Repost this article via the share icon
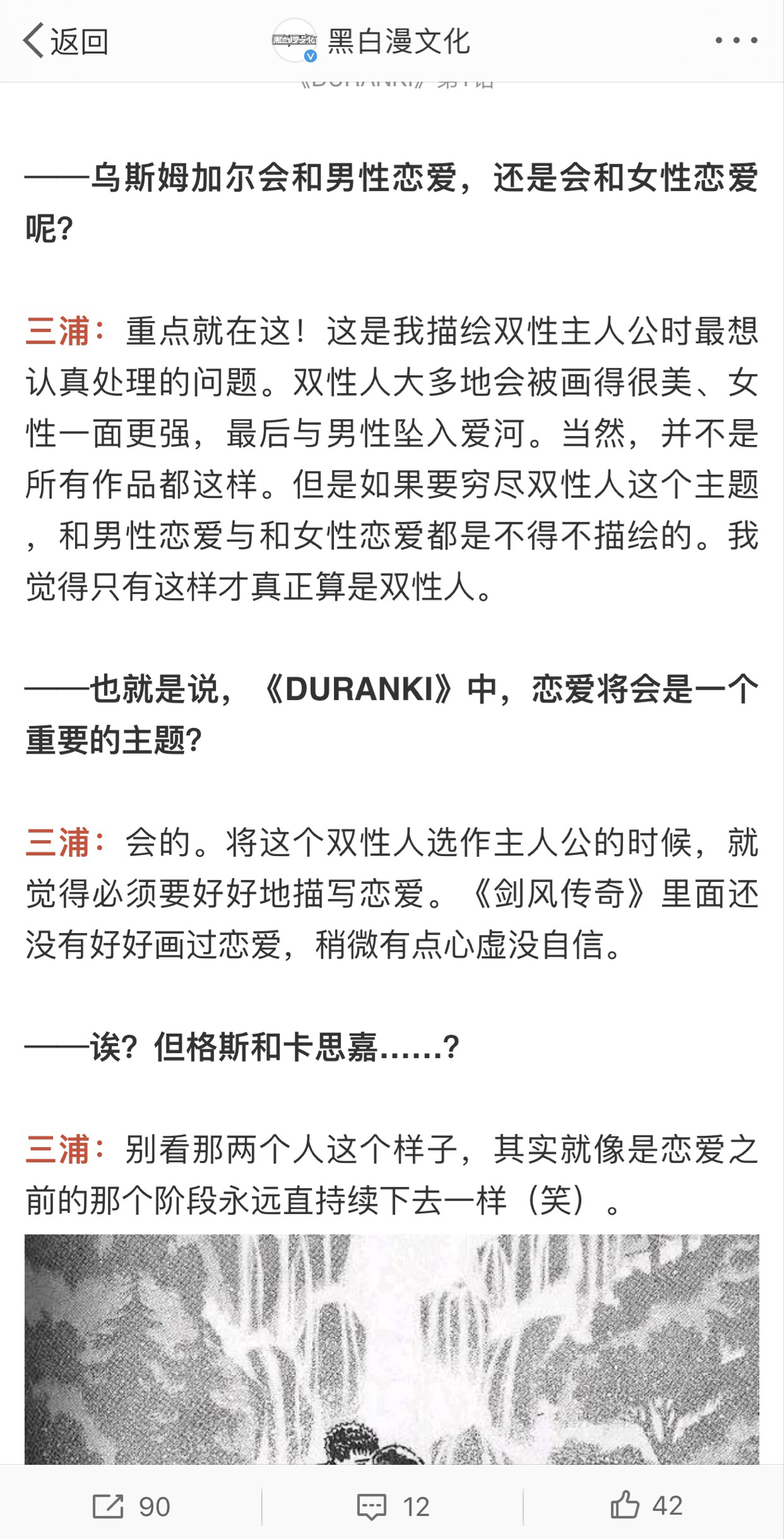784x1539 pixels. coord(109,1506)
